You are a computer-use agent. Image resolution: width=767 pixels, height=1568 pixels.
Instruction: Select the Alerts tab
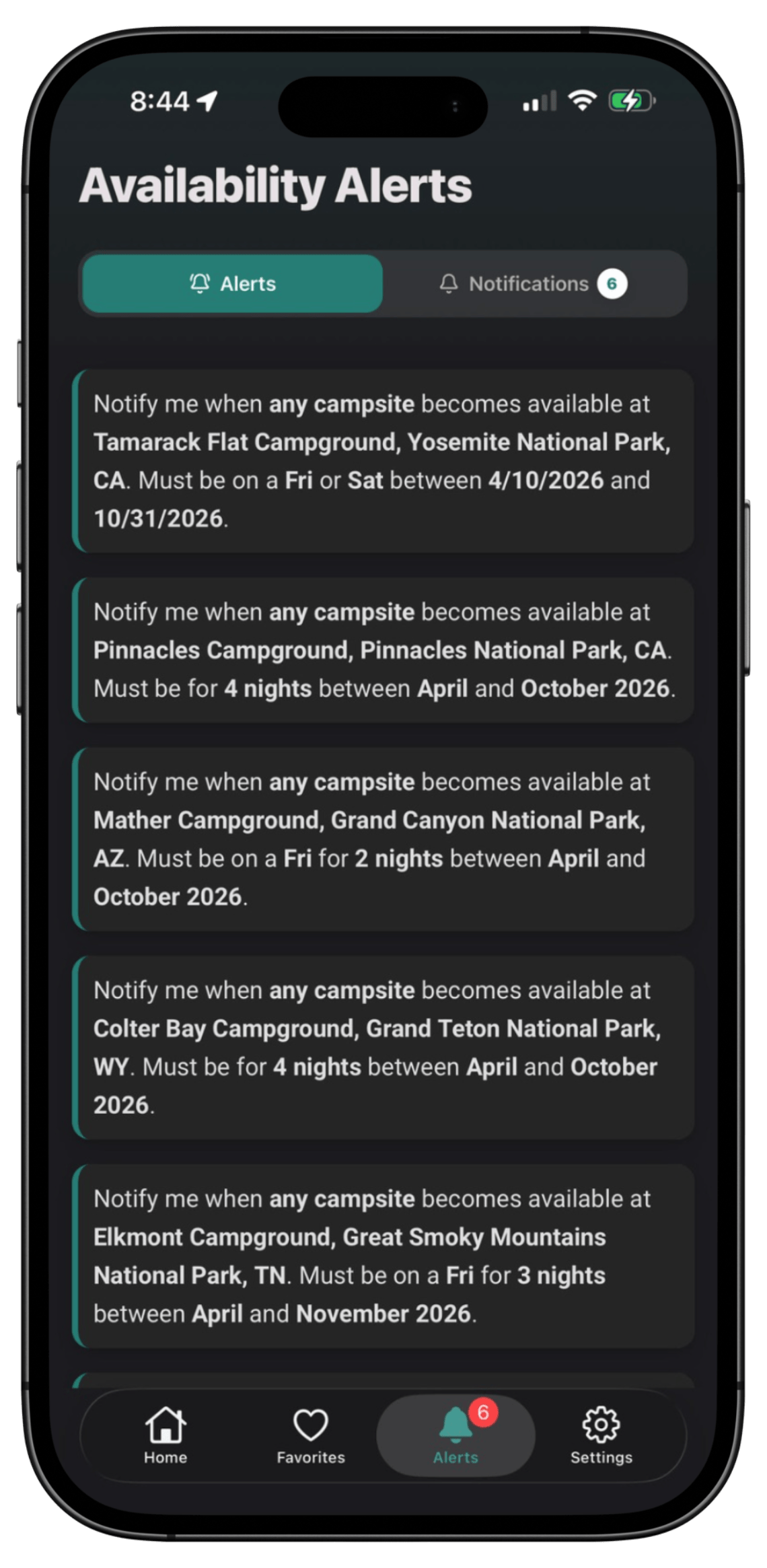tap(231, 283)
